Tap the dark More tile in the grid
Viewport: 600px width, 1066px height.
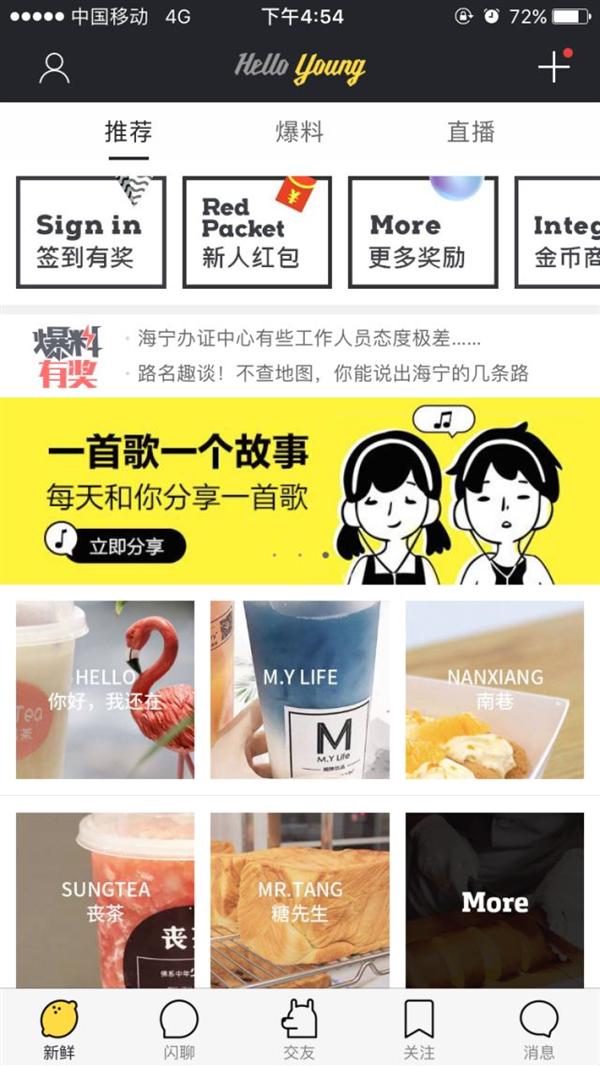tap(494, 900)
